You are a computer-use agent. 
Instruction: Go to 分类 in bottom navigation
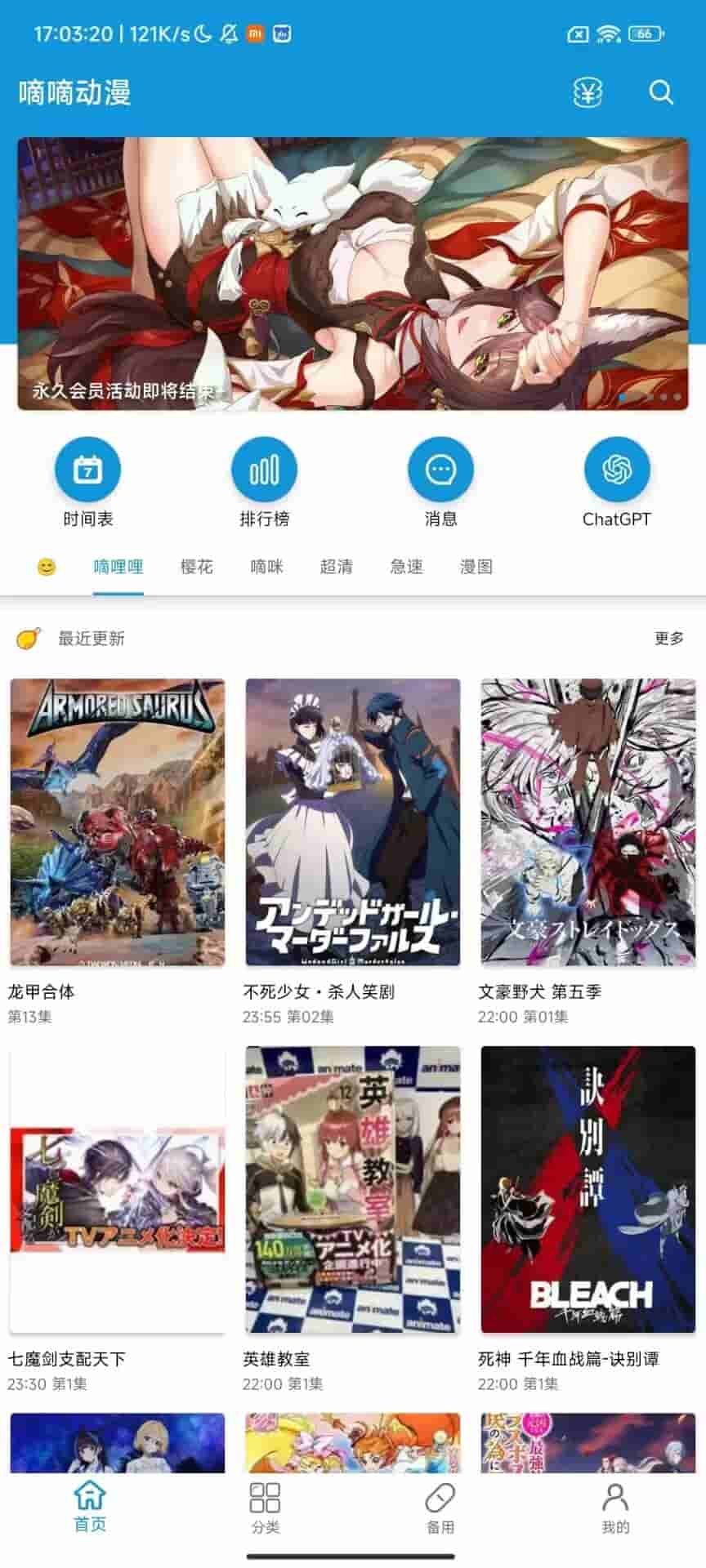tap(265, 1508)
